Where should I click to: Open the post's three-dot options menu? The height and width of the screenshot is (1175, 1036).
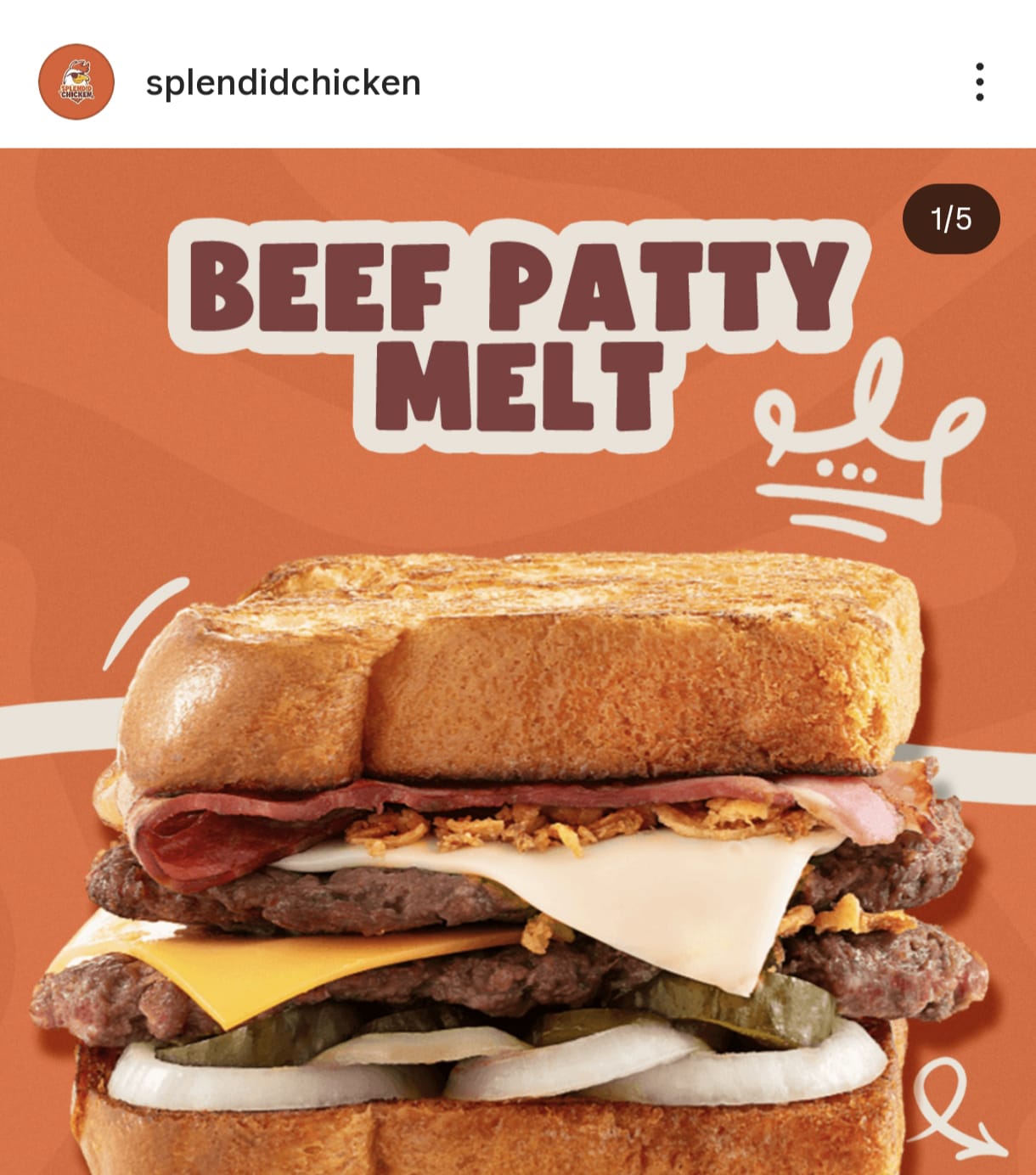(979, 82)
